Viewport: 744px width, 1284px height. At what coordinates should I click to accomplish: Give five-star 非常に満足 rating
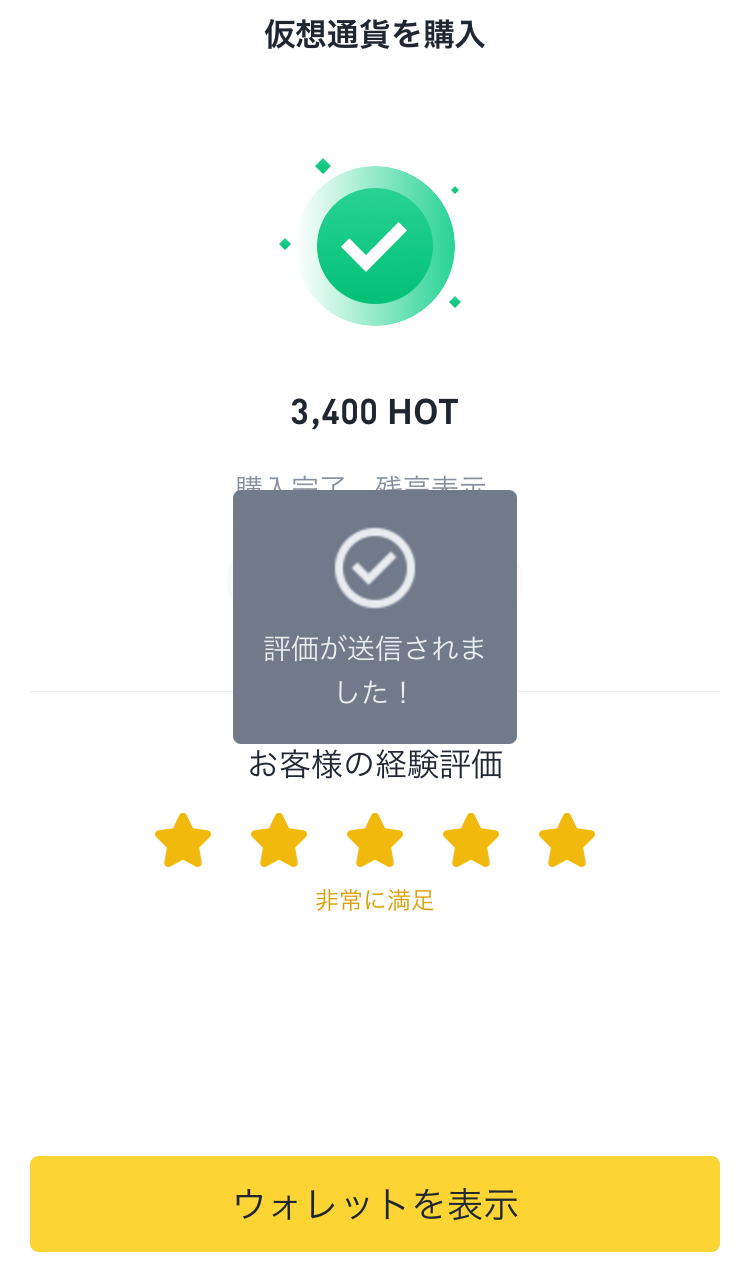pos(567,841)
